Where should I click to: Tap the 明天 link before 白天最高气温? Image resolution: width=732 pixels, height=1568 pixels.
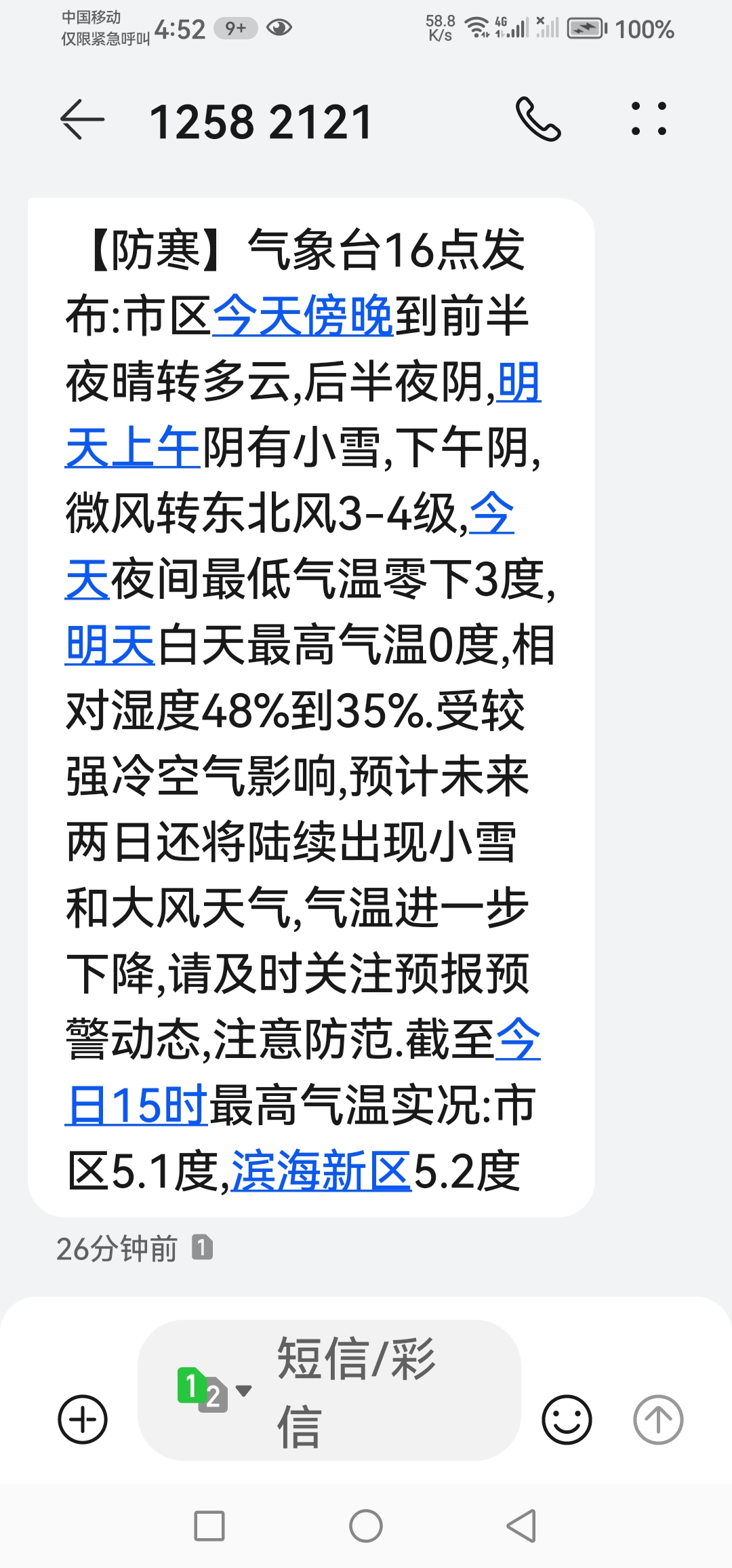point(110,645)
